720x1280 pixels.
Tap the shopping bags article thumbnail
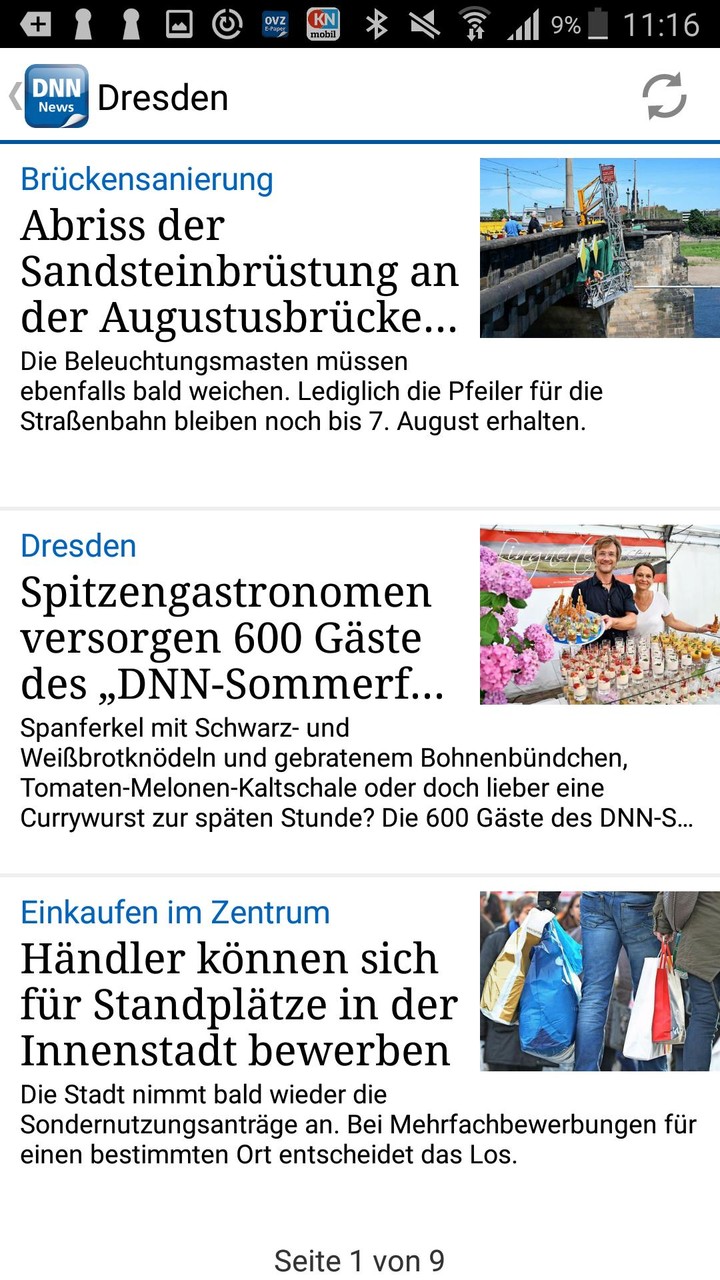(599, 980)
